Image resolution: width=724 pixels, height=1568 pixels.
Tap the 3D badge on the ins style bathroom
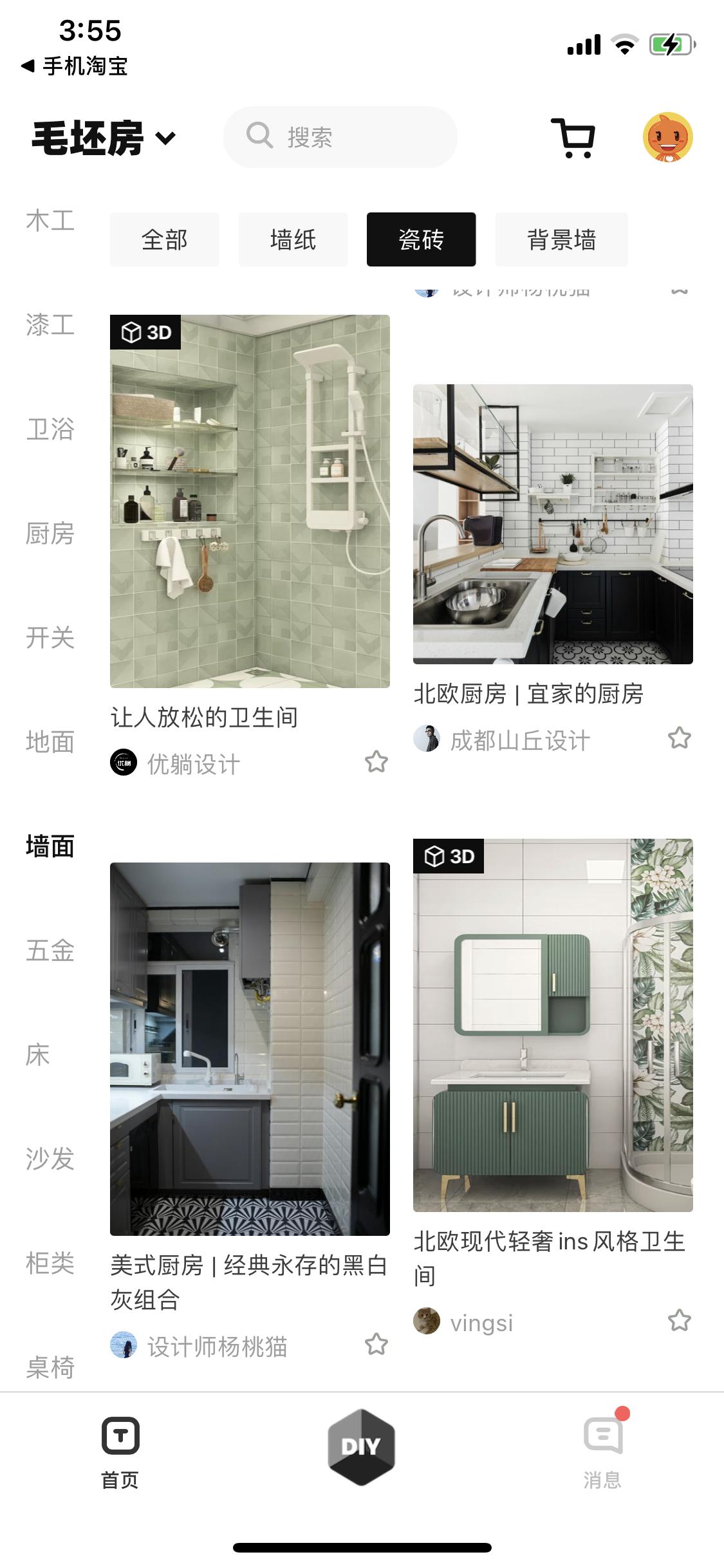[449, 857]
